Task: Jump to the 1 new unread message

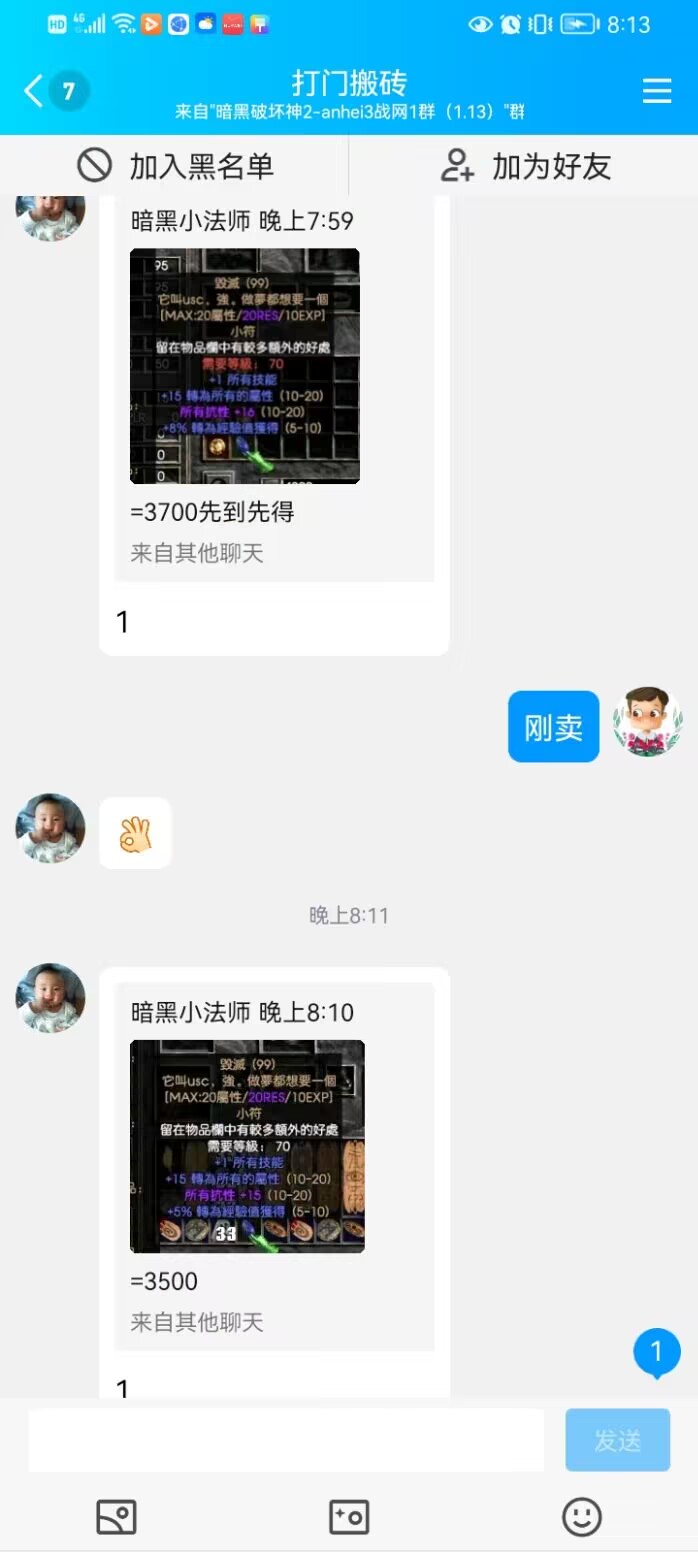Action: 657,1354
